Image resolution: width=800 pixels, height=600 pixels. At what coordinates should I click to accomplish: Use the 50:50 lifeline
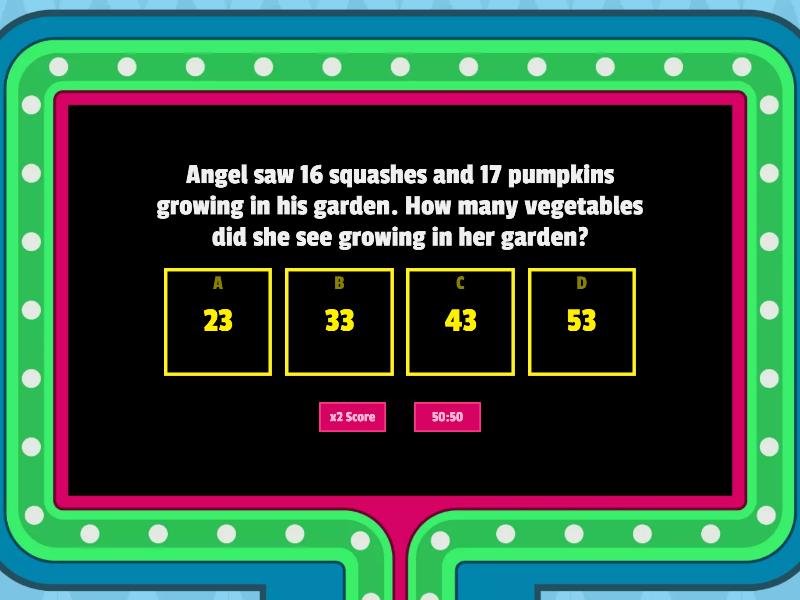point(447,417)
